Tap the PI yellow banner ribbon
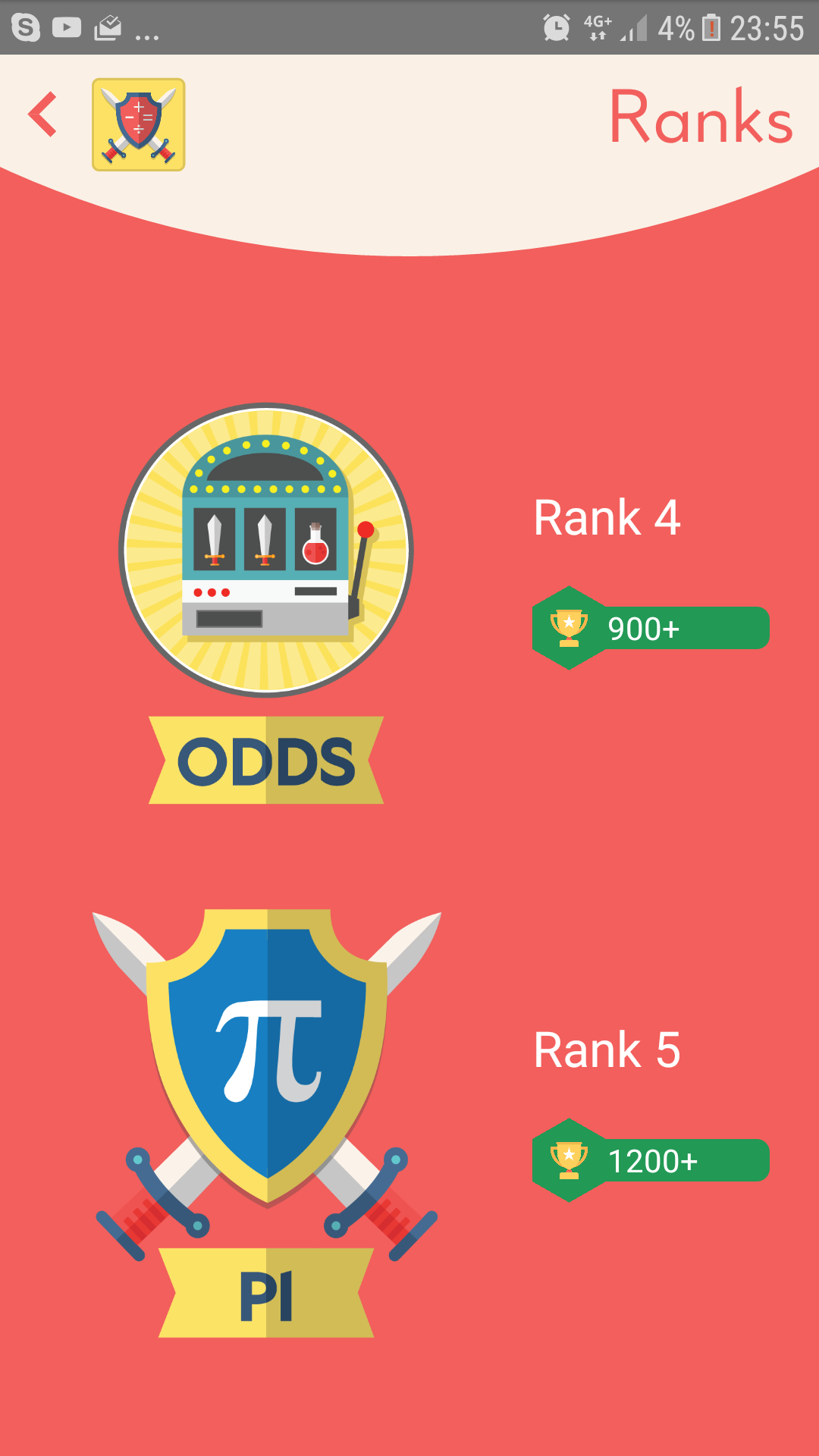This screenshot has width=819, height=1456. pos(267,1289)
